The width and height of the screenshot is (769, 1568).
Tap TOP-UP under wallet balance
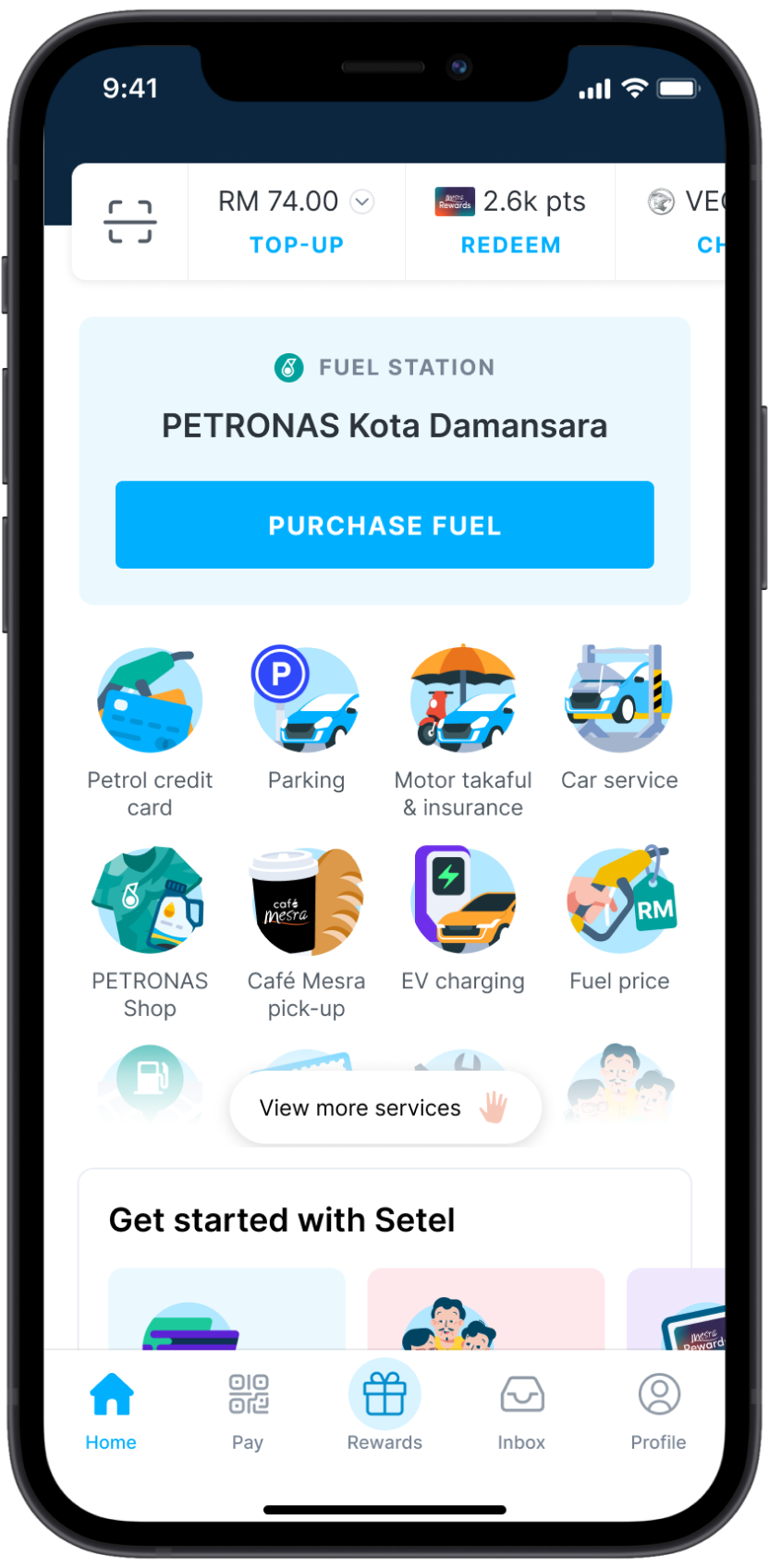tap(297, 245)
